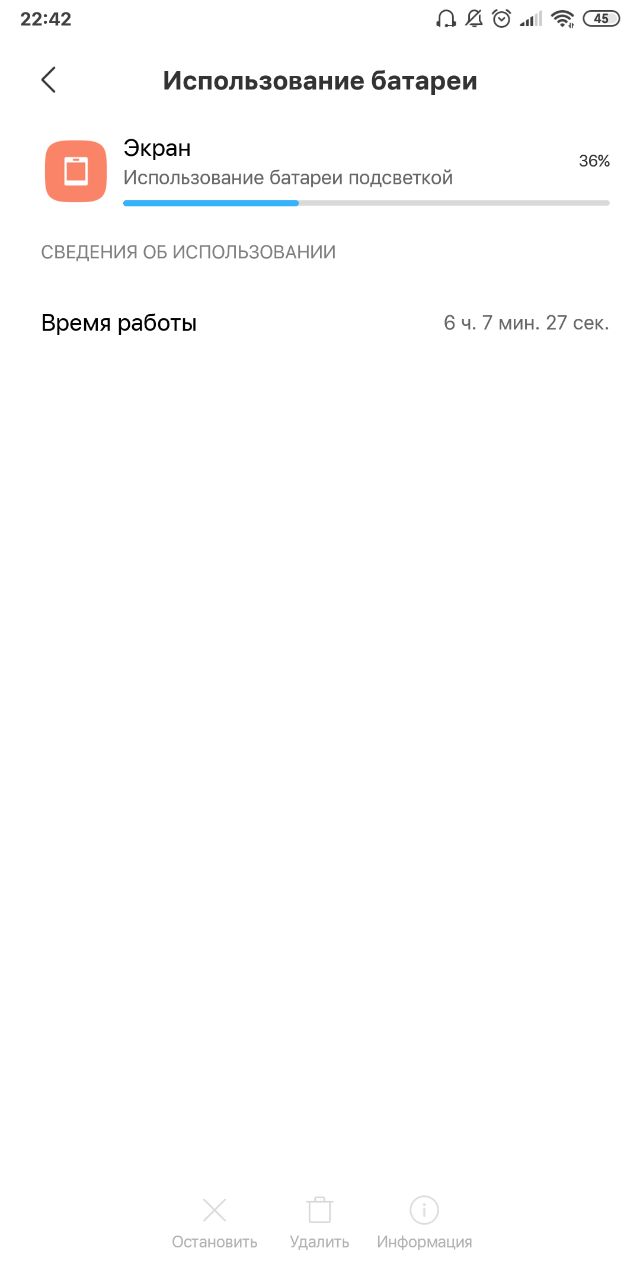The image size is (640, 1280).
Task: Tap the Удалить delete button
Action: coord(319,1223)
